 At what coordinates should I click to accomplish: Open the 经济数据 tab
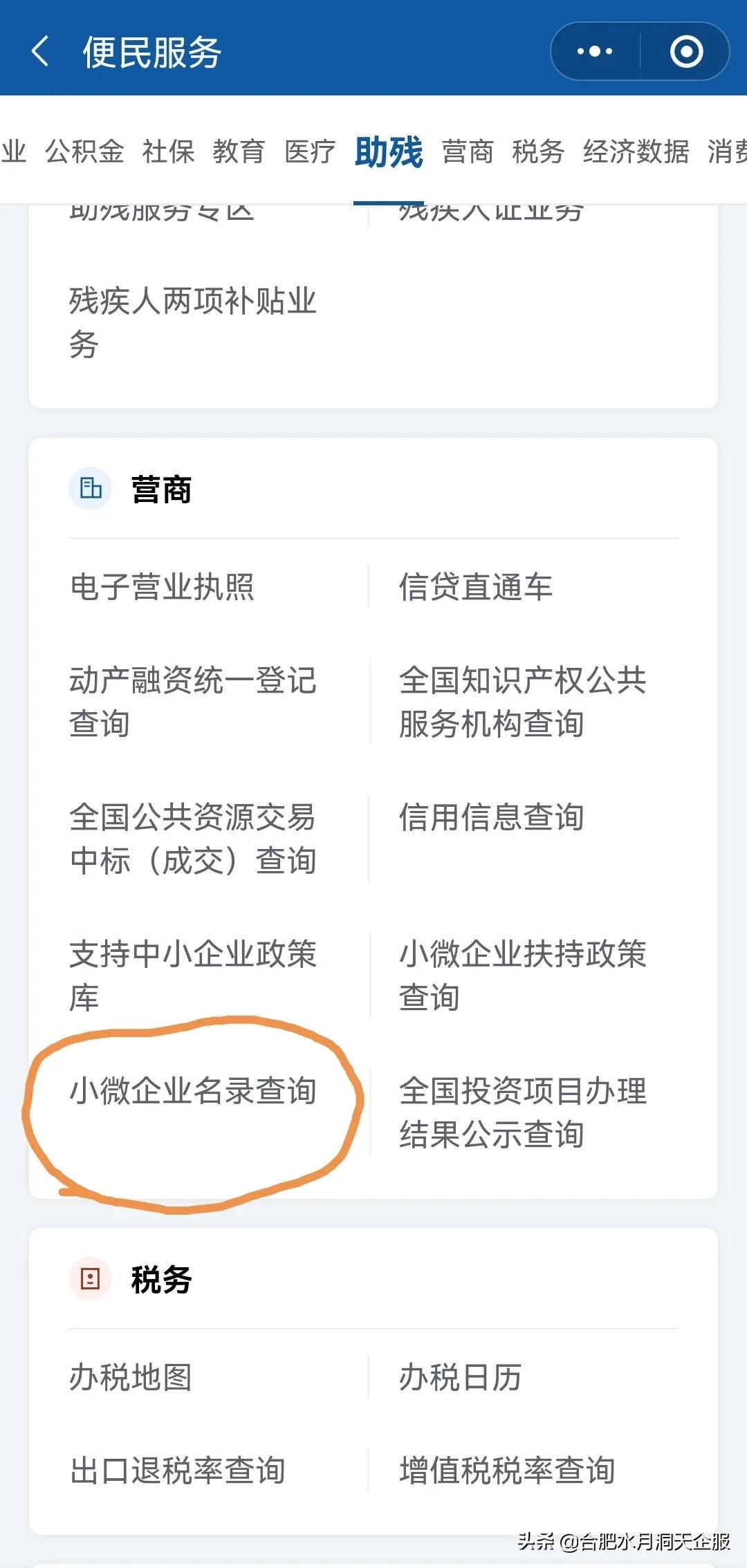click(636, 151)
